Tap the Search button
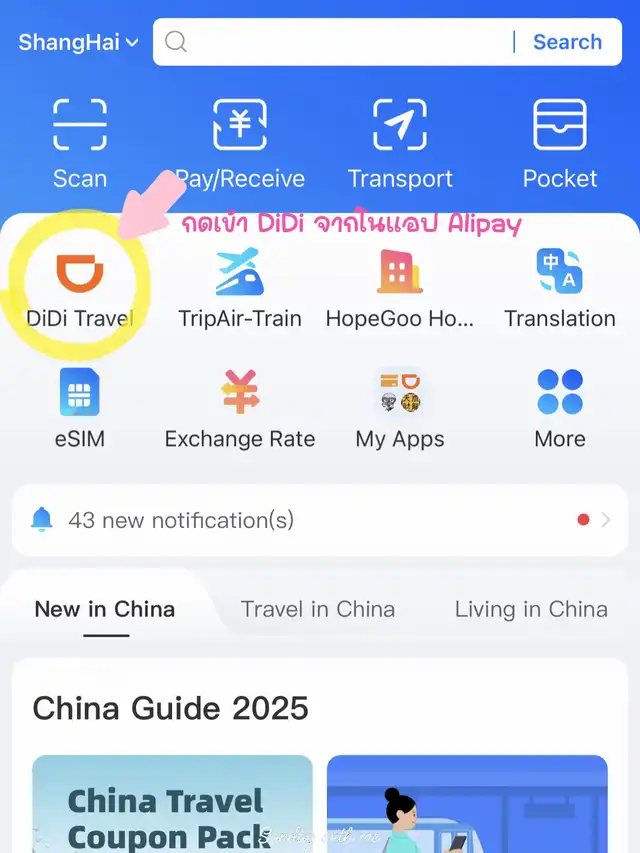This screenshot has width=640, height=853. [567, 42]
